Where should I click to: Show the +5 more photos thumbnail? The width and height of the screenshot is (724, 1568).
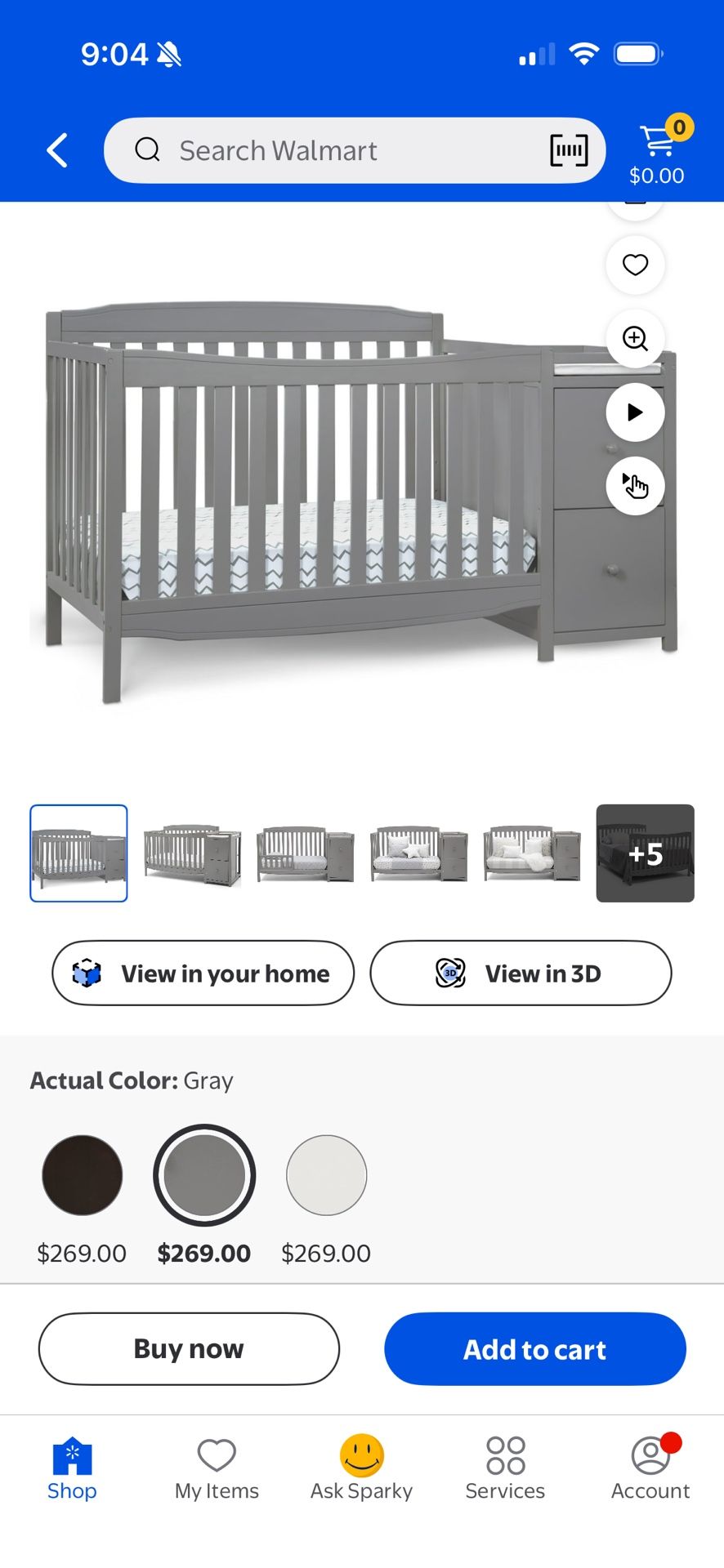(x=645, y=853)
